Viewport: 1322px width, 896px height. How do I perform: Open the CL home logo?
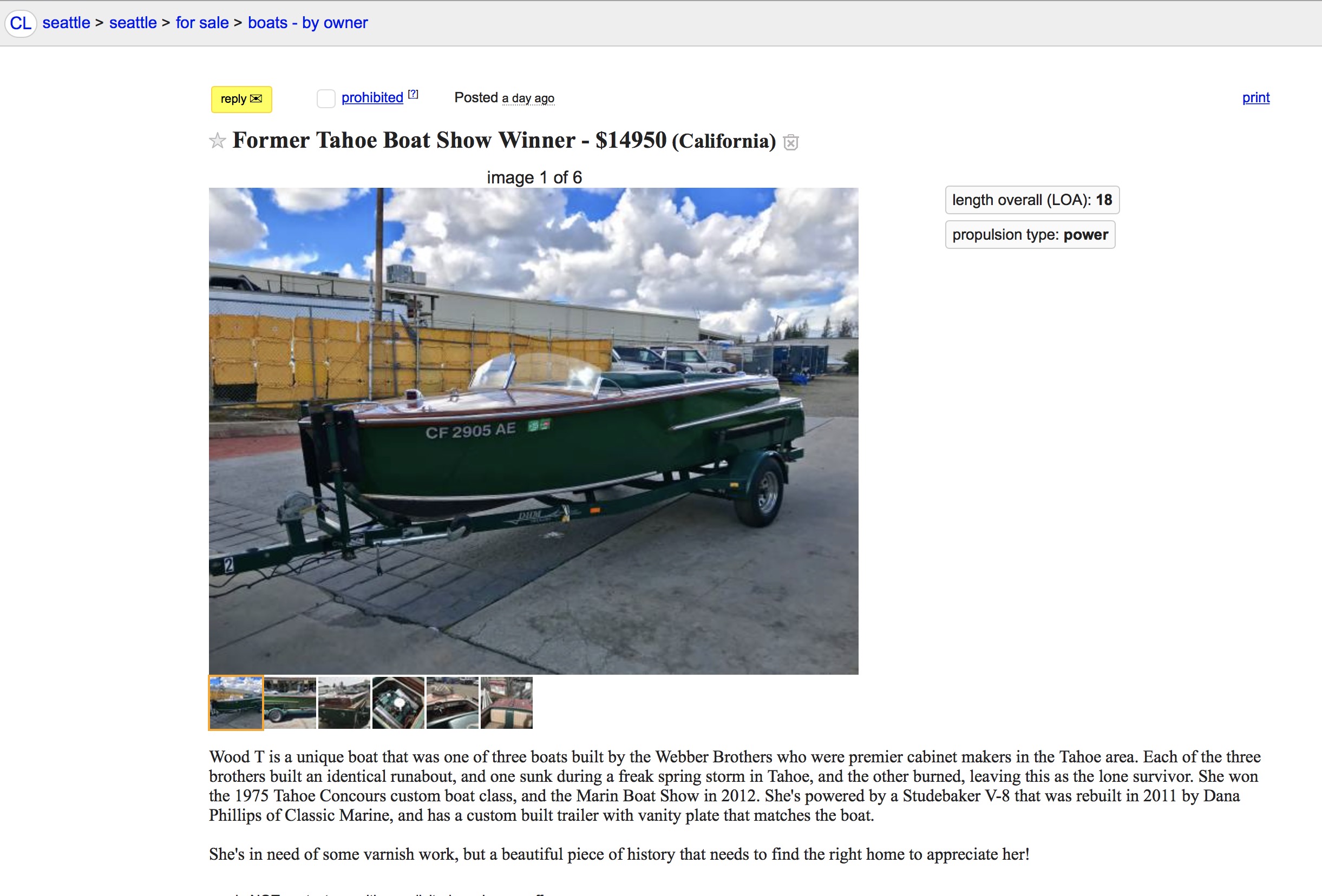click(x=21, y=23)
